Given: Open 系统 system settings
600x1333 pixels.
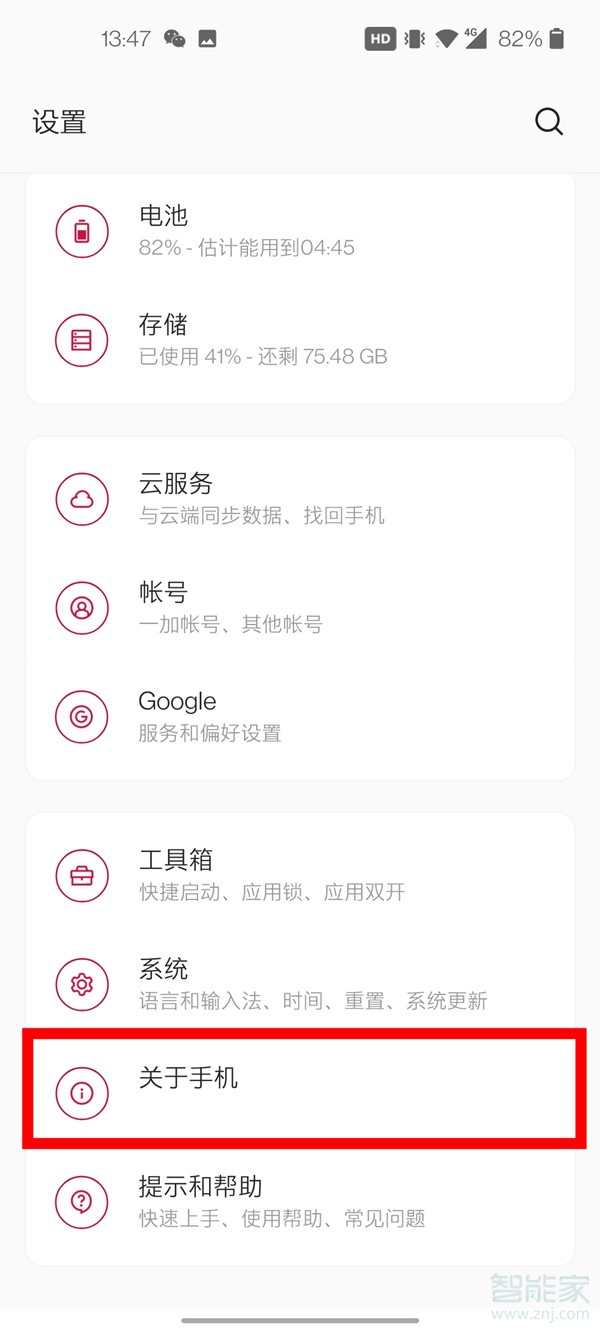Looking at the screenshot, I should tap(300, 984).
